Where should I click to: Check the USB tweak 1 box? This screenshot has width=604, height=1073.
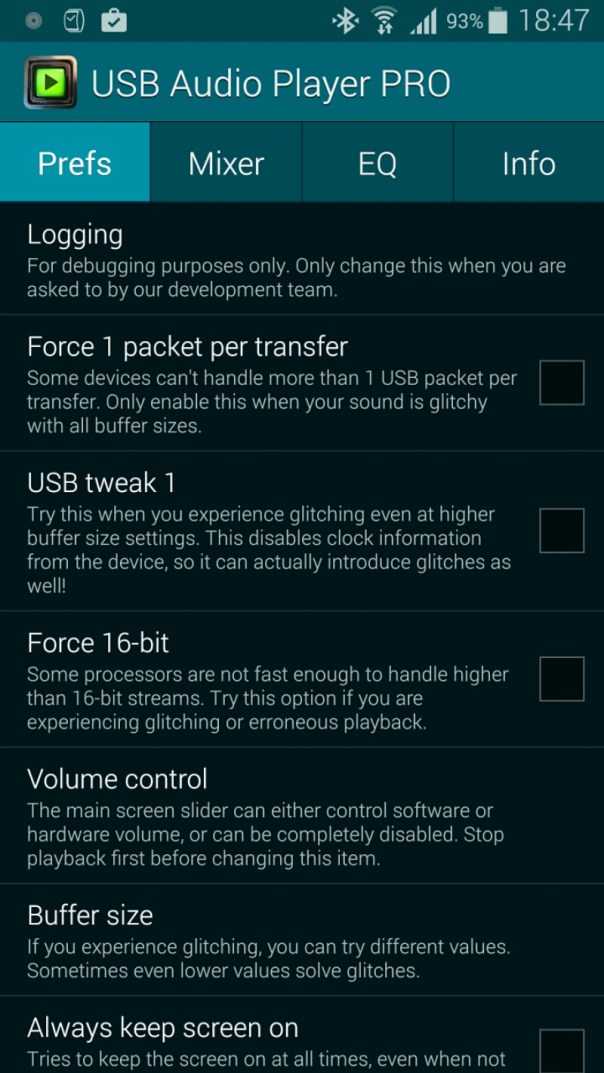pos(561,530)
